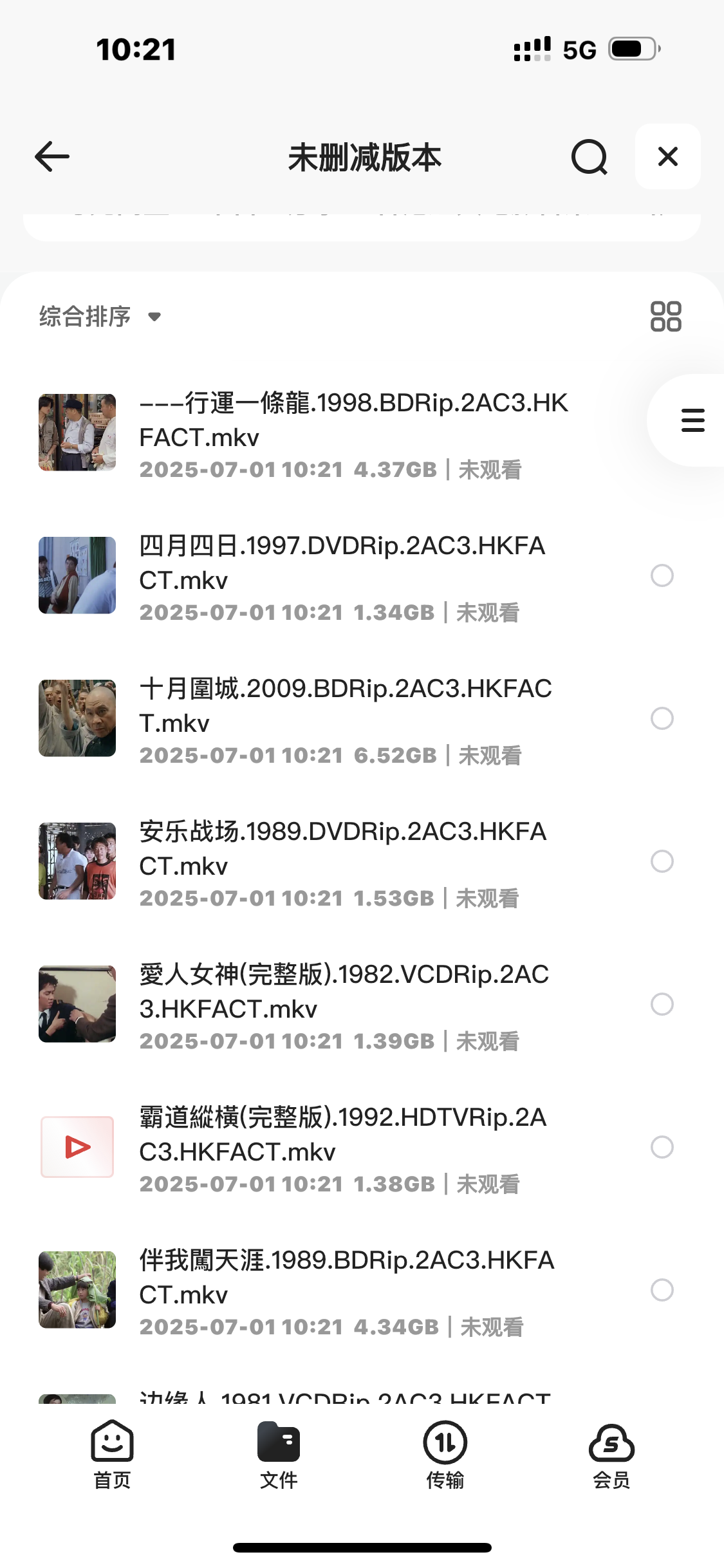Screen dimensions: 724x1568
Task: Open 四月四日.1997 video file
Action: pos(342,563)
